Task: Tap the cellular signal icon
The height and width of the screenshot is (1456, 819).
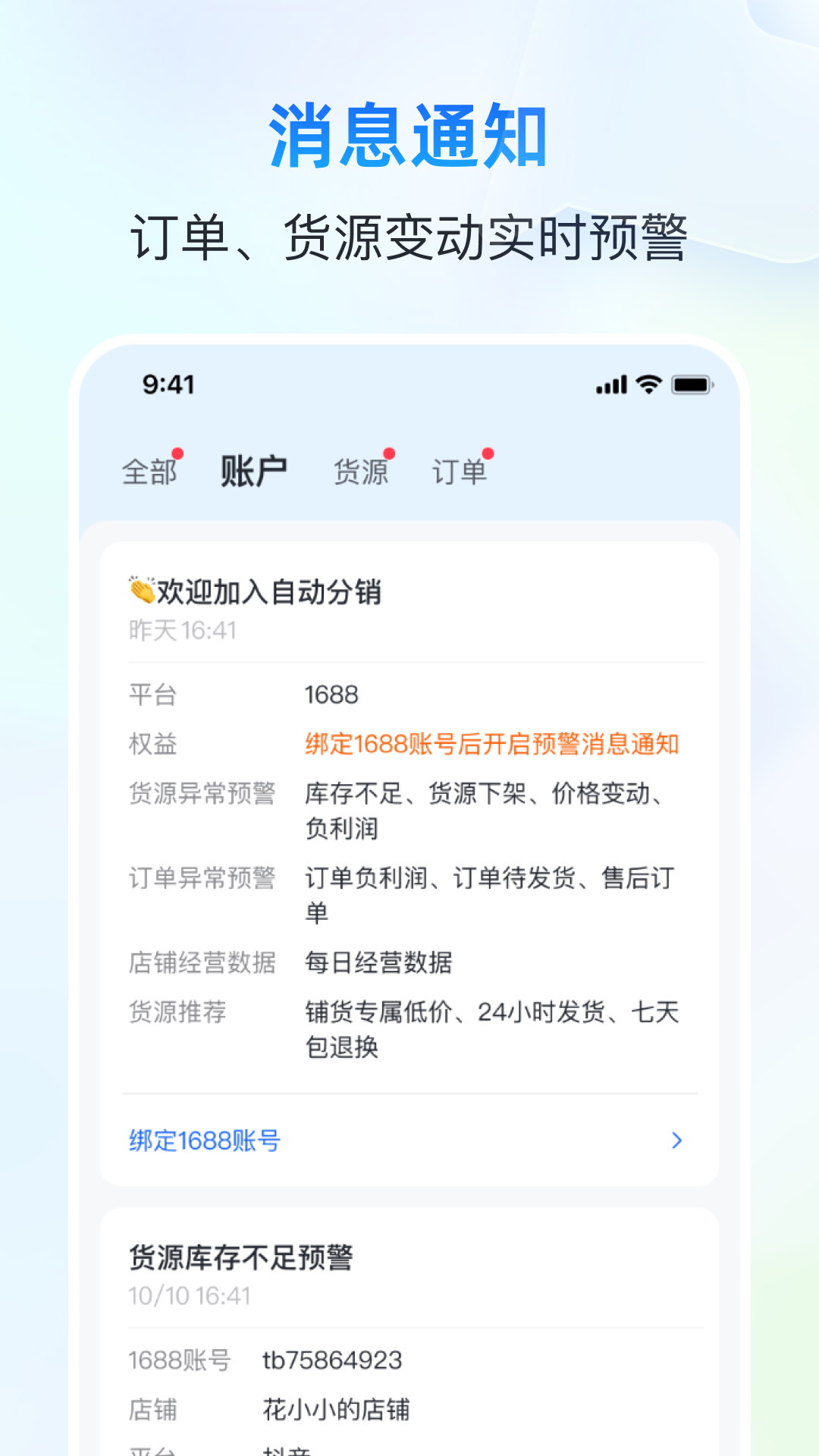Action: point(610,385)
